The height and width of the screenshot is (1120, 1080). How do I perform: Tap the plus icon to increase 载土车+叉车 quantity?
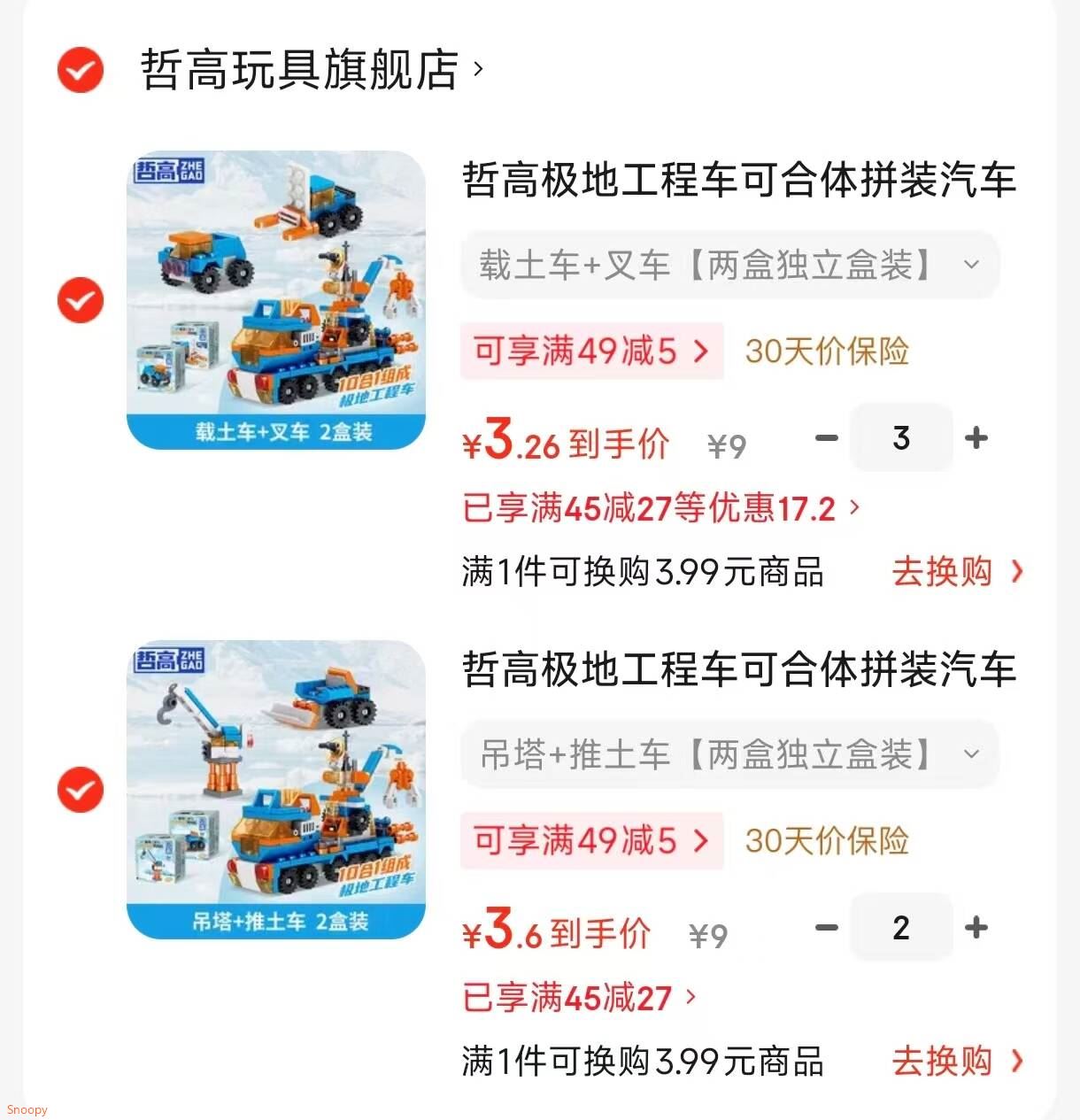[976, 437]
